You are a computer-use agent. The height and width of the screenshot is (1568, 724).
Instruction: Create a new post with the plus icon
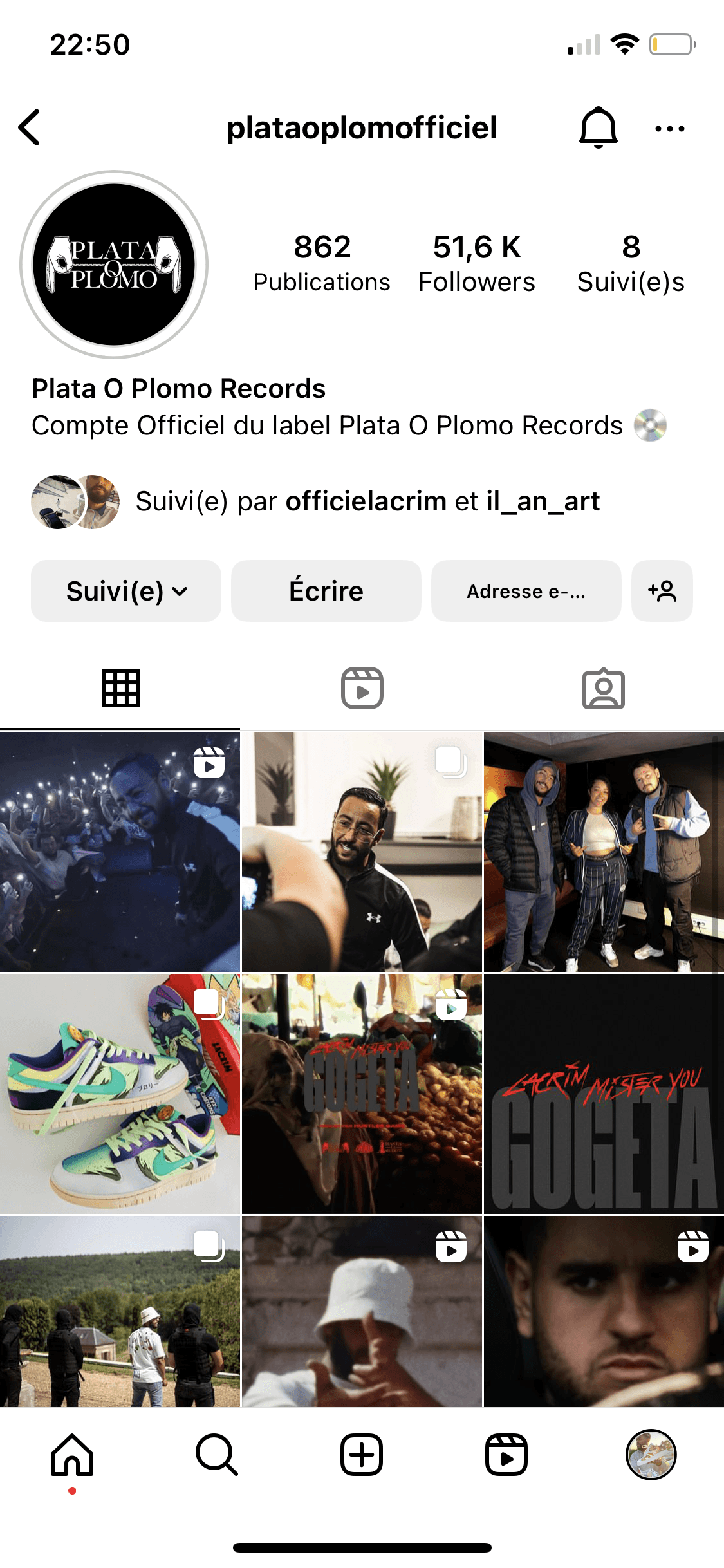[x=362, y=1455]
